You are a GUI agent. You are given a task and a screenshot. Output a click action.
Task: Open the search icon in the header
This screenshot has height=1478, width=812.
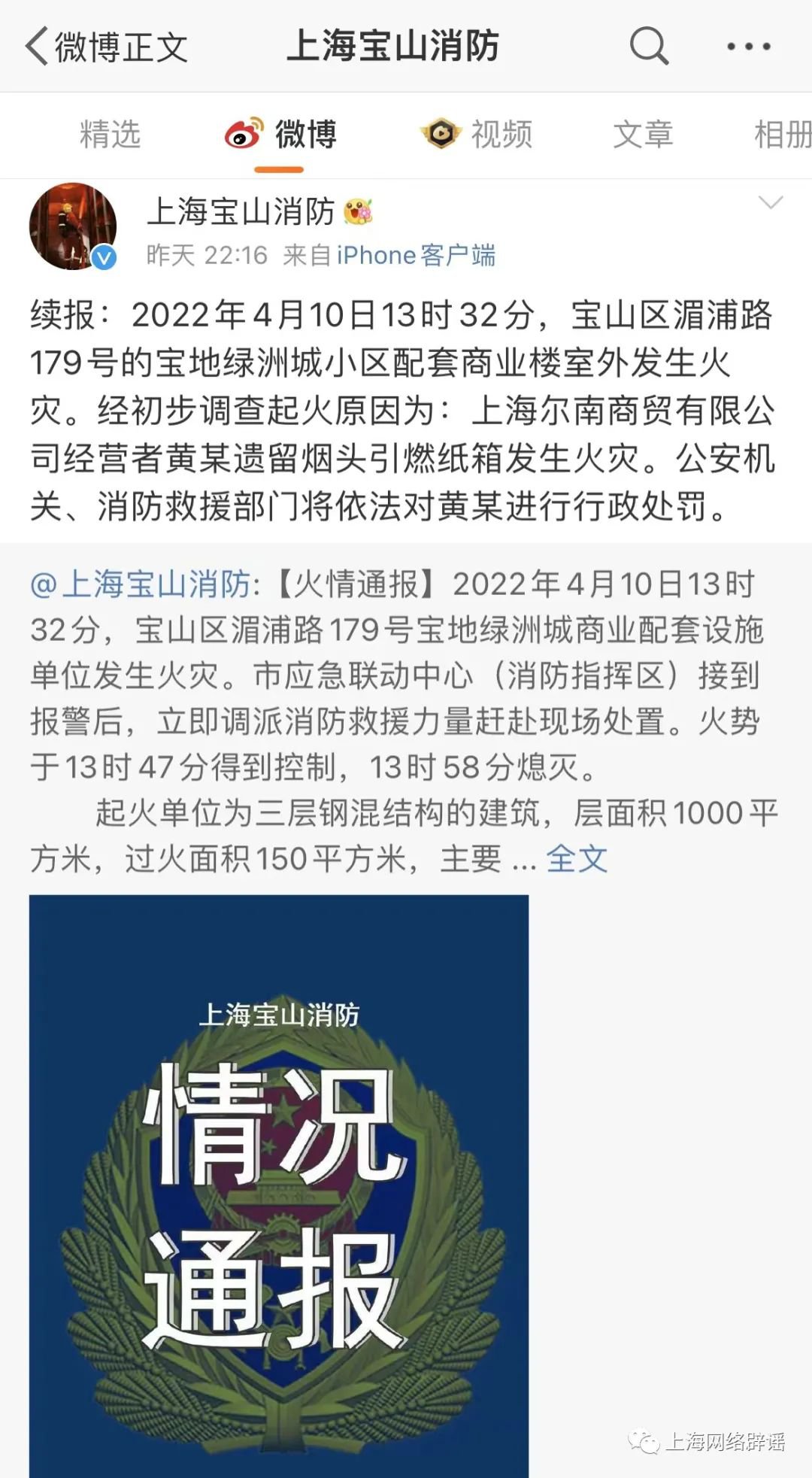(649, 47)
